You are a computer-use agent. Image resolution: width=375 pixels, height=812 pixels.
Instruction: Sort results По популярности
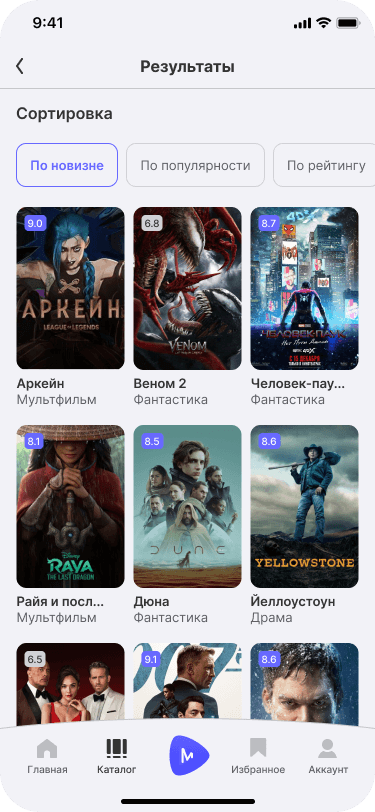195,165
